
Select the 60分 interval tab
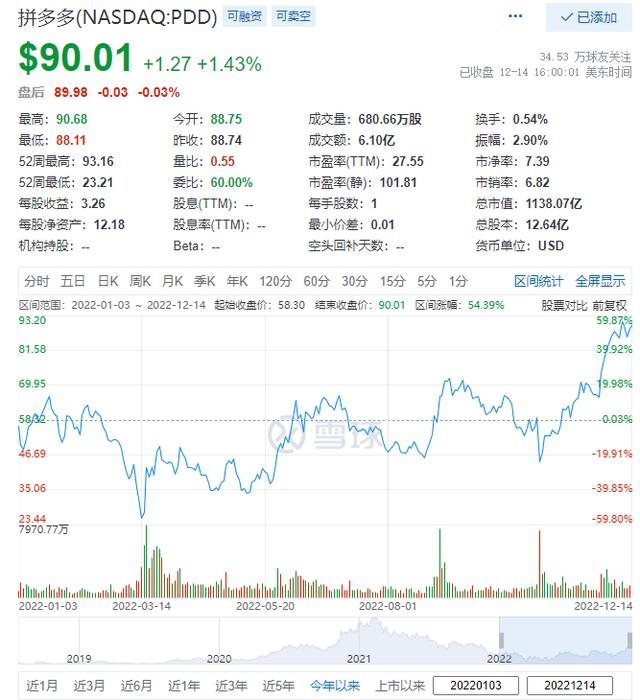coord(317,281)
